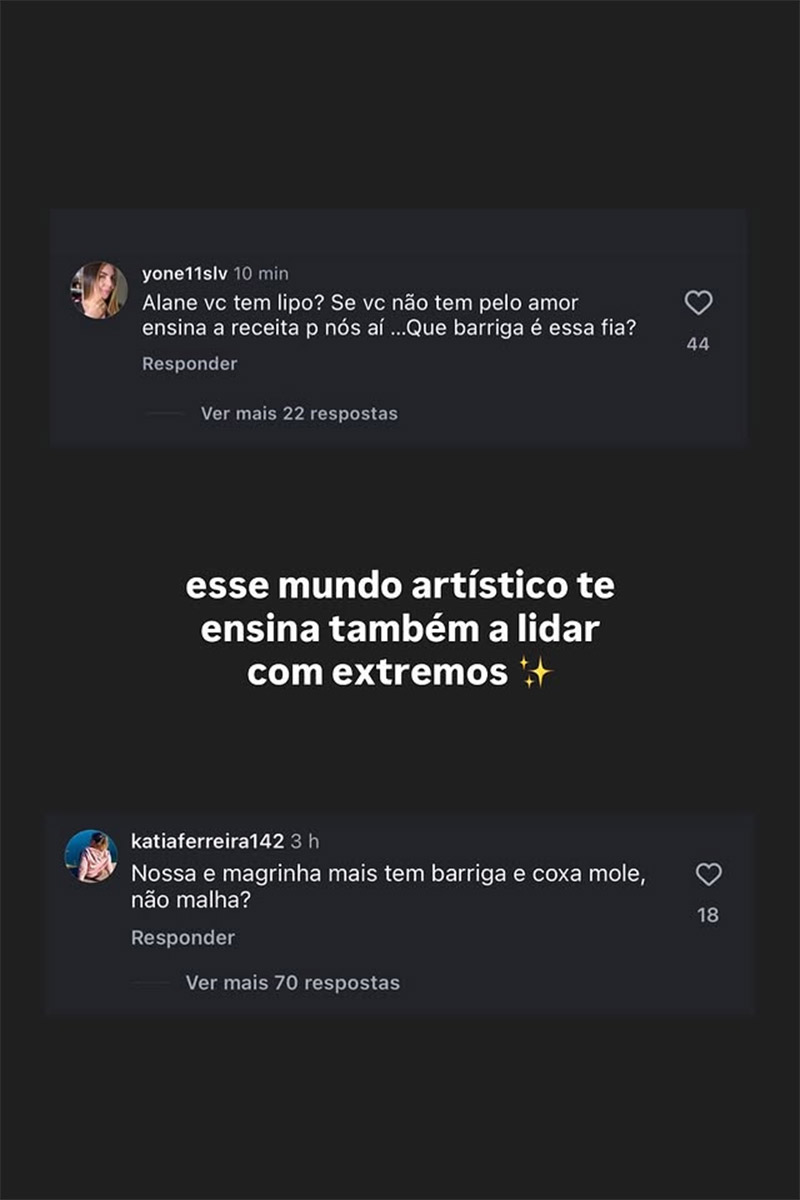Reply to yone11slv's comment via Responder
The height and width of the screenshot is (1200, 800).
(188, 363)
